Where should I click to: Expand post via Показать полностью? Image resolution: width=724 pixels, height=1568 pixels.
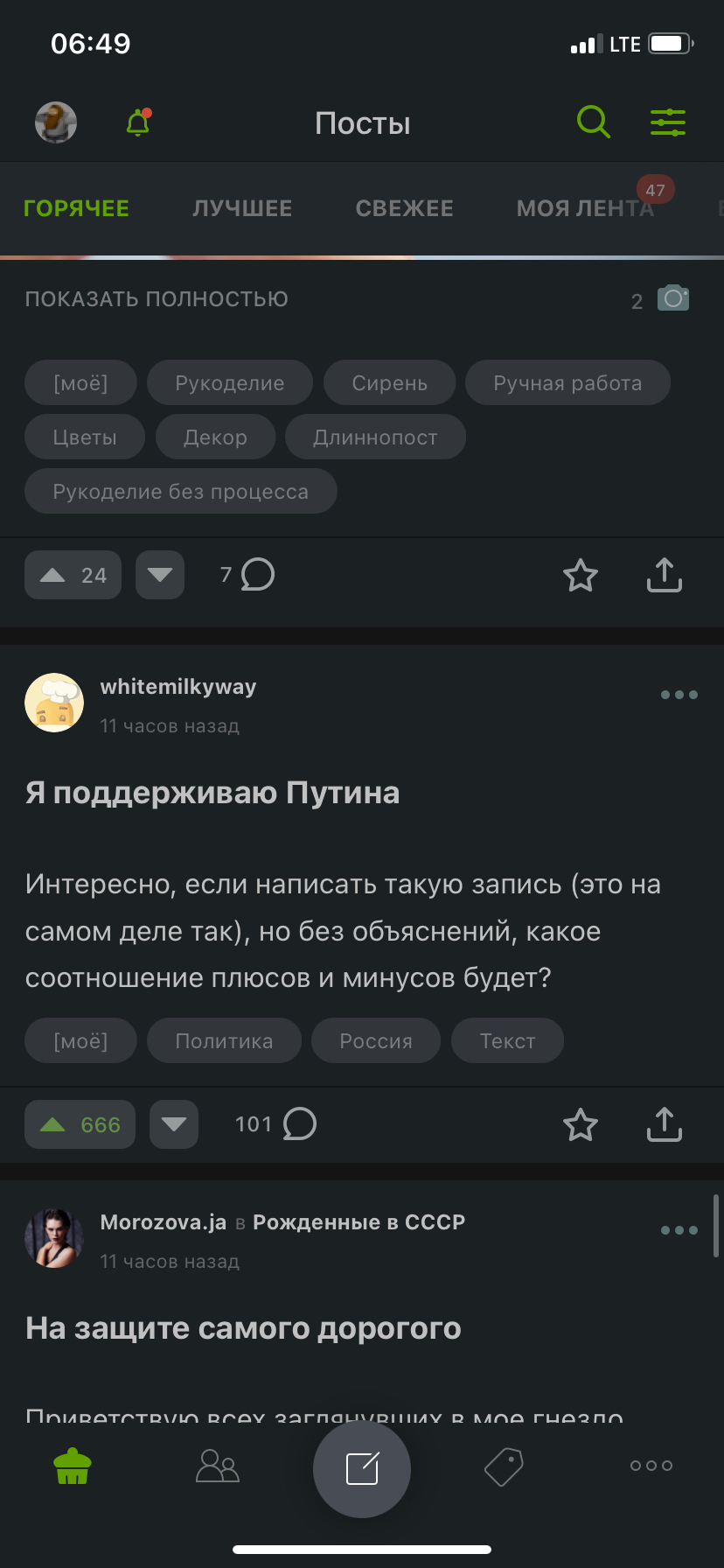[157, 299]
